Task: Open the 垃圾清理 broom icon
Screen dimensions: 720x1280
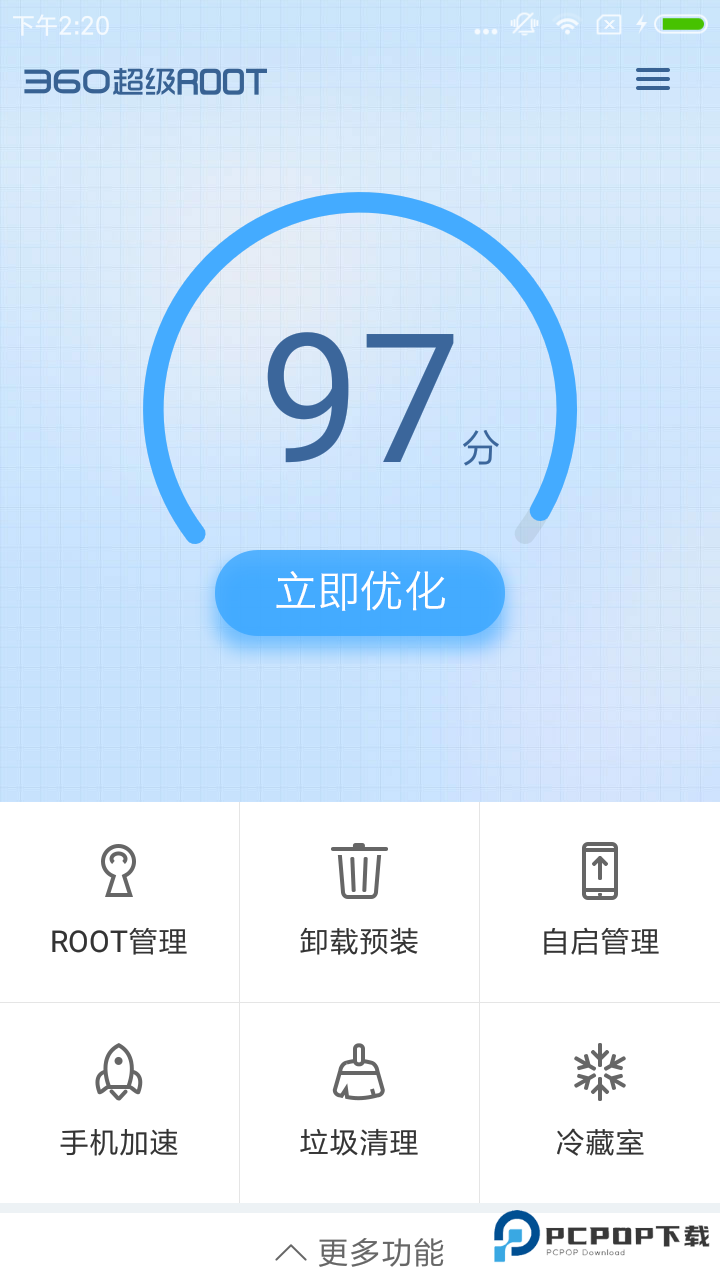Action: pyautogui.click(x=359, y=1070)
